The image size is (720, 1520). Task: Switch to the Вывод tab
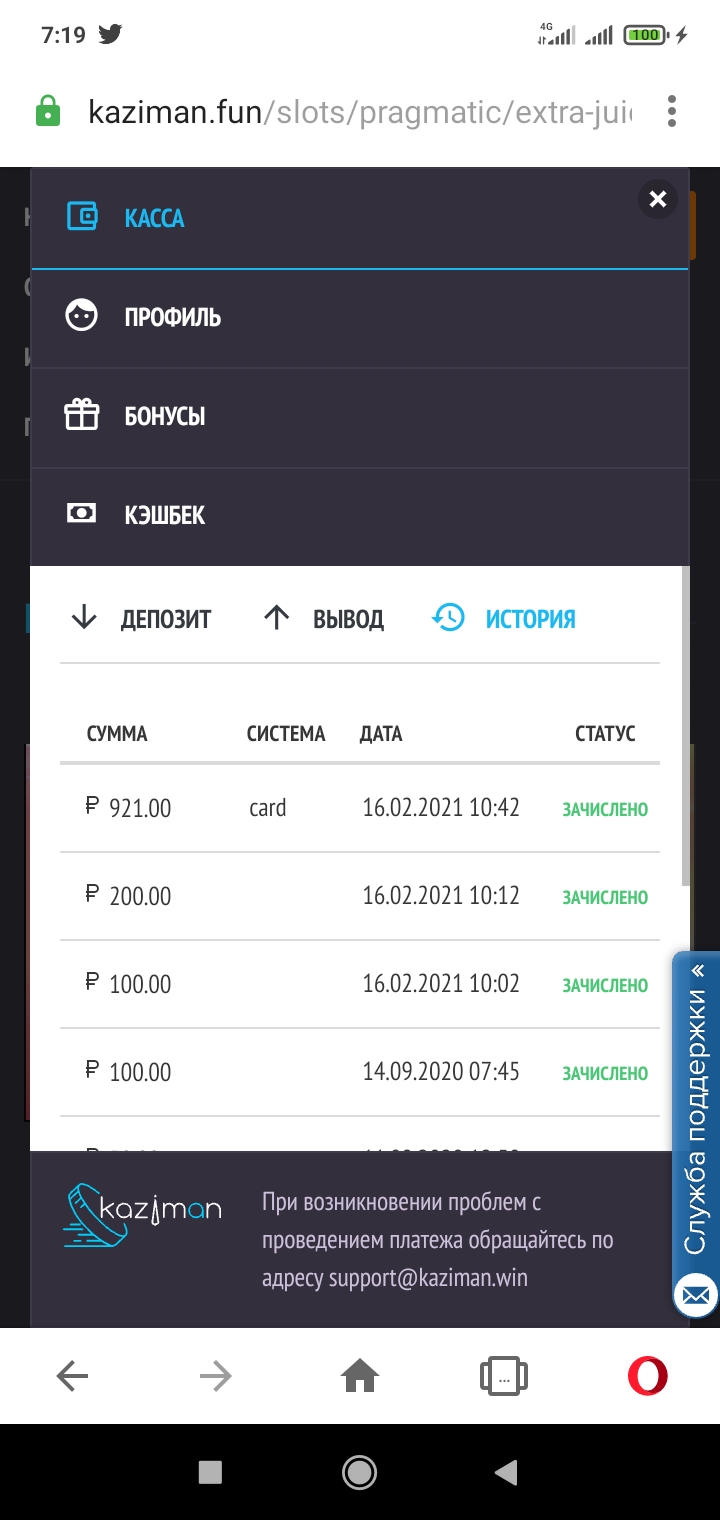coord(324,619)
